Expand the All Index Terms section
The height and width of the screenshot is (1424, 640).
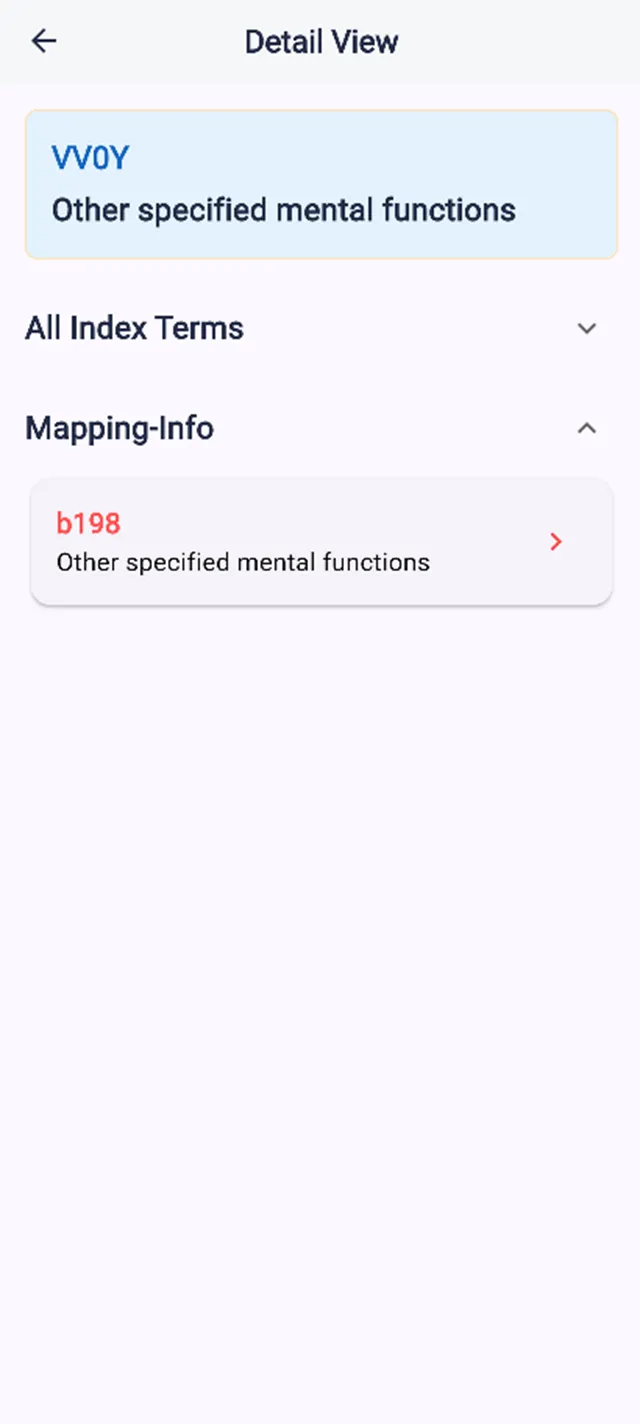586,328
